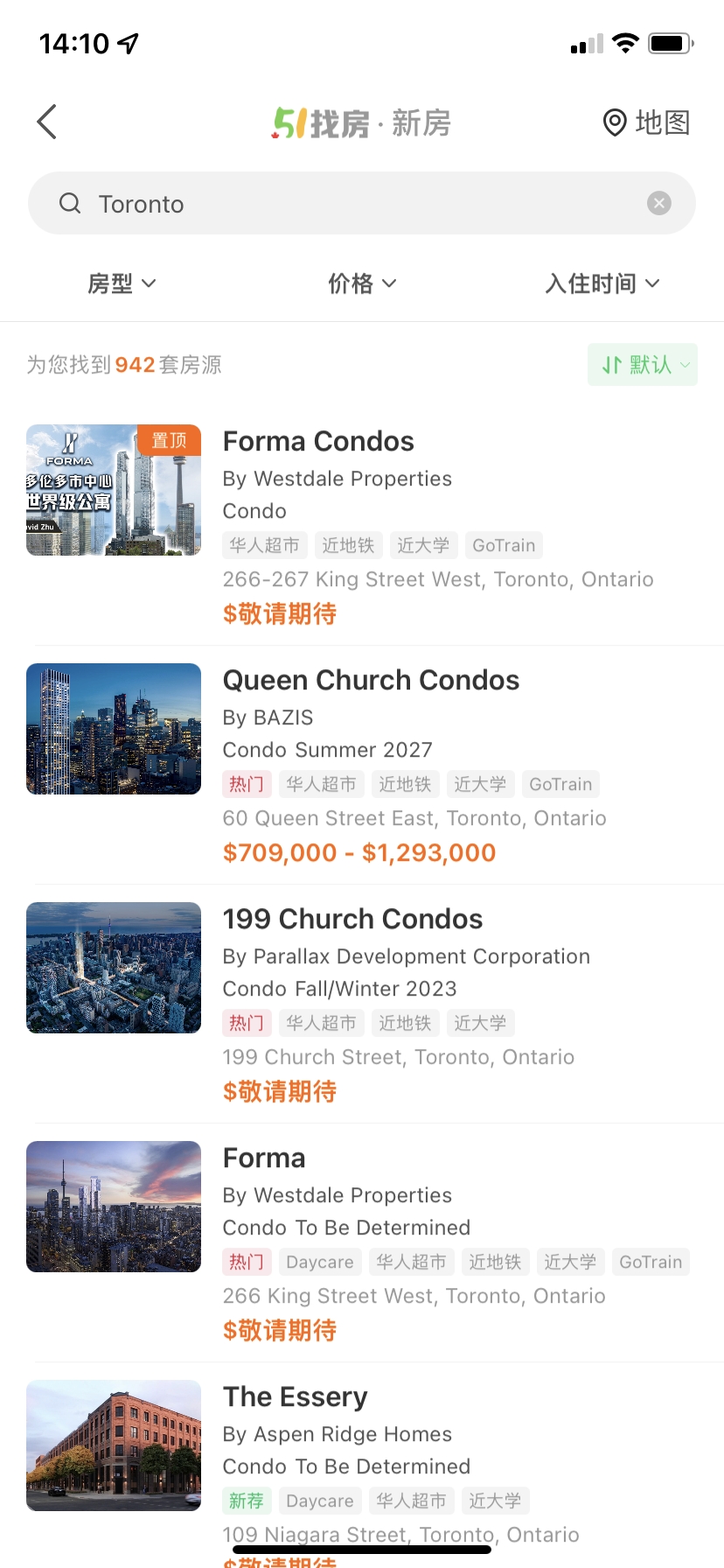This screenshot has width=724, height=1568.
Task: Open Forma at 266 King Street West
Action: pos(264,1158)
